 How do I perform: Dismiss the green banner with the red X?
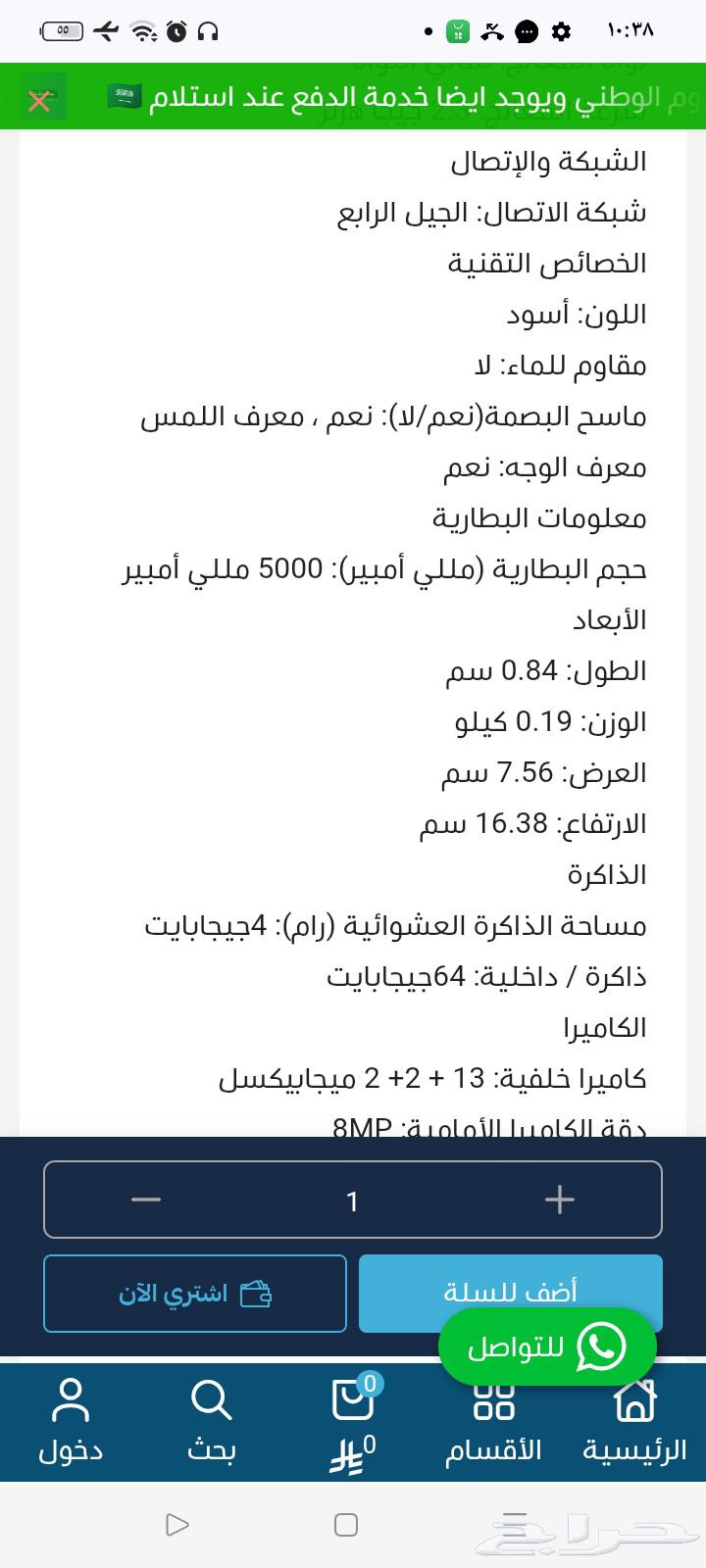point(40,99)
